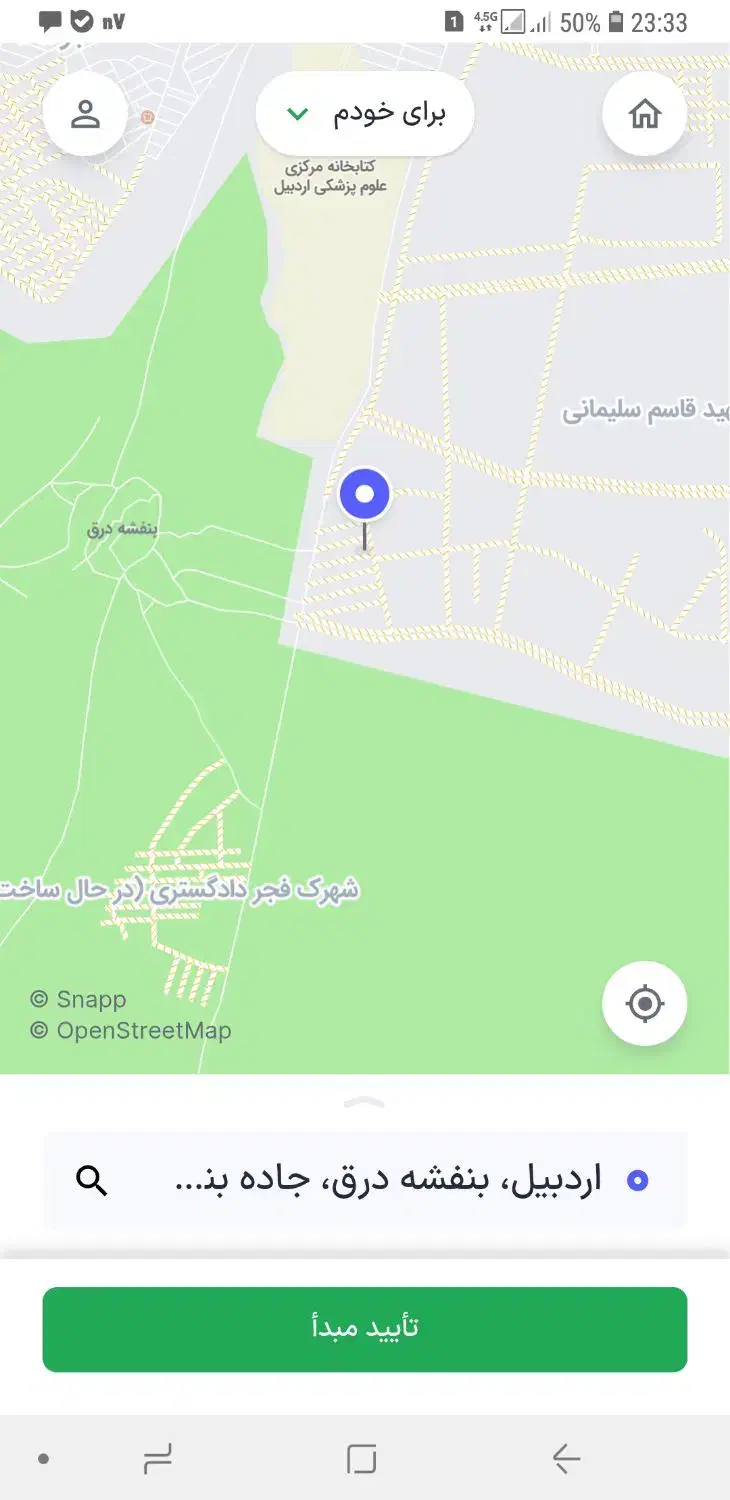The width and height of the screenshot is (730, 1500).
Task: Open the home icon button
Action: pyautogui.click(x=645, y=114)
